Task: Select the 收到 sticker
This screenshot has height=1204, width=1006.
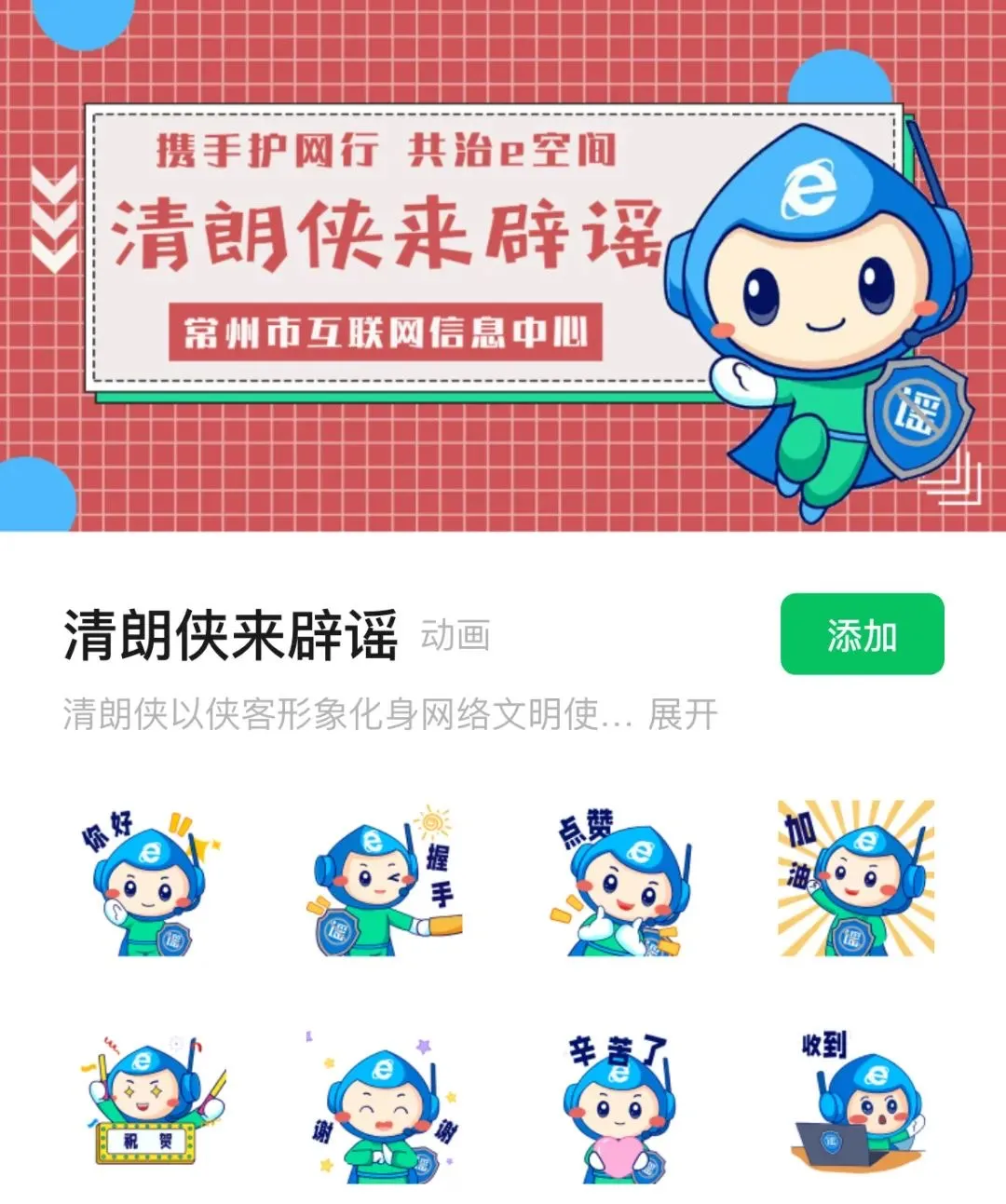Action: (855, 1104)
